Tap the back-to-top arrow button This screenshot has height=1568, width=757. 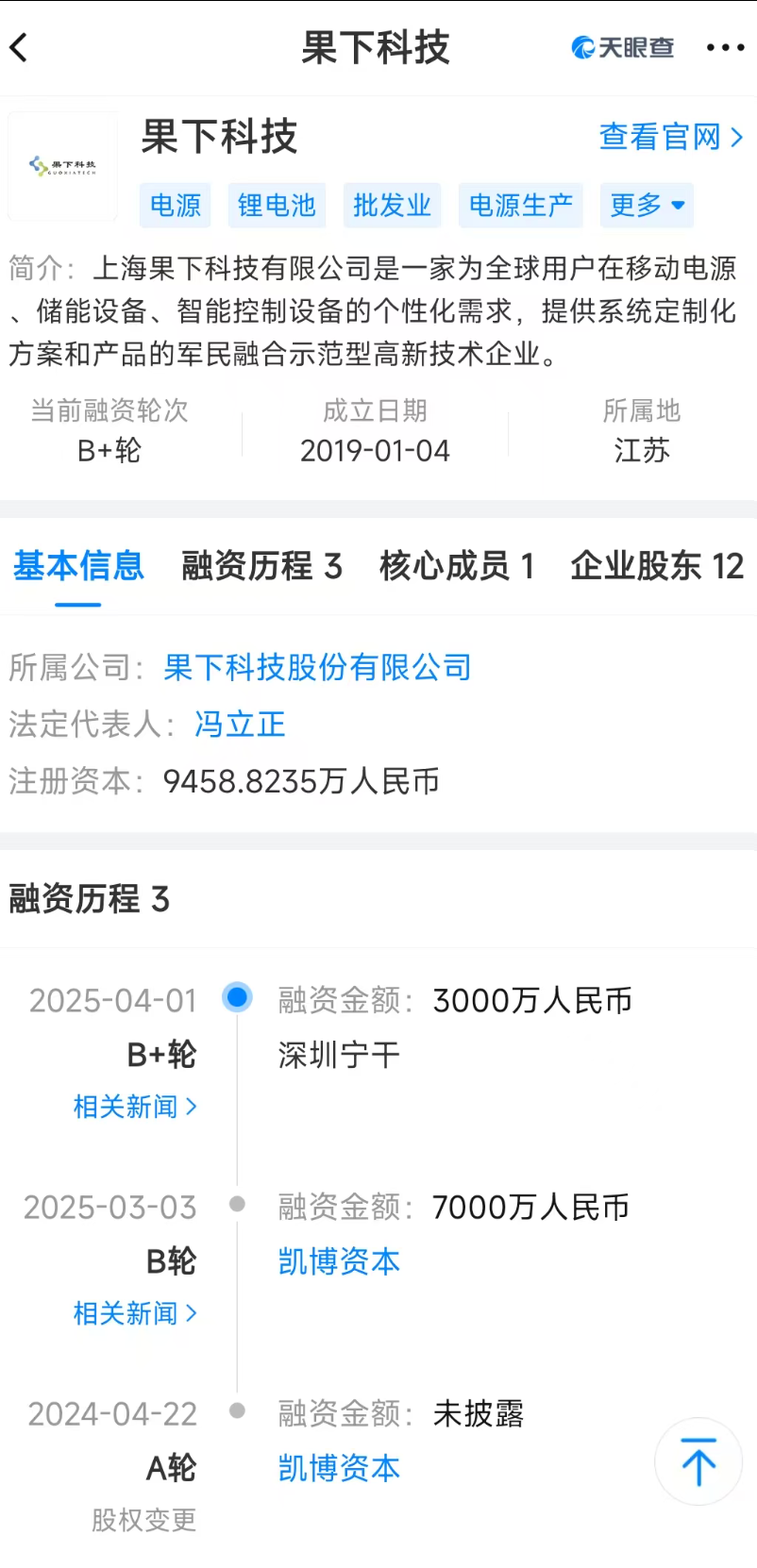(x=698, y=1461)
